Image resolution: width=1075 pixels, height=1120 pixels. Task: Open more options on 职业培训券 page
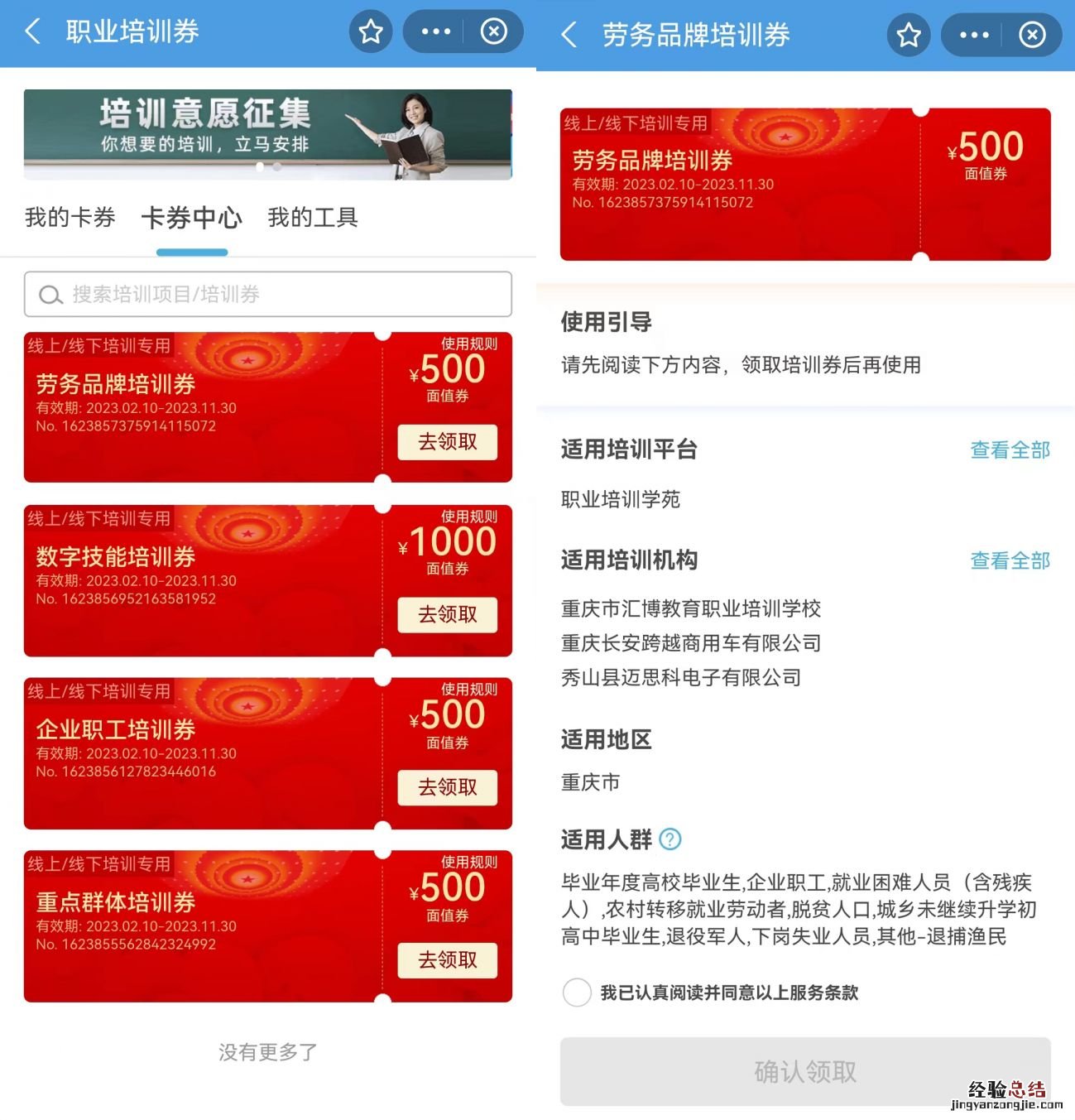435,32
